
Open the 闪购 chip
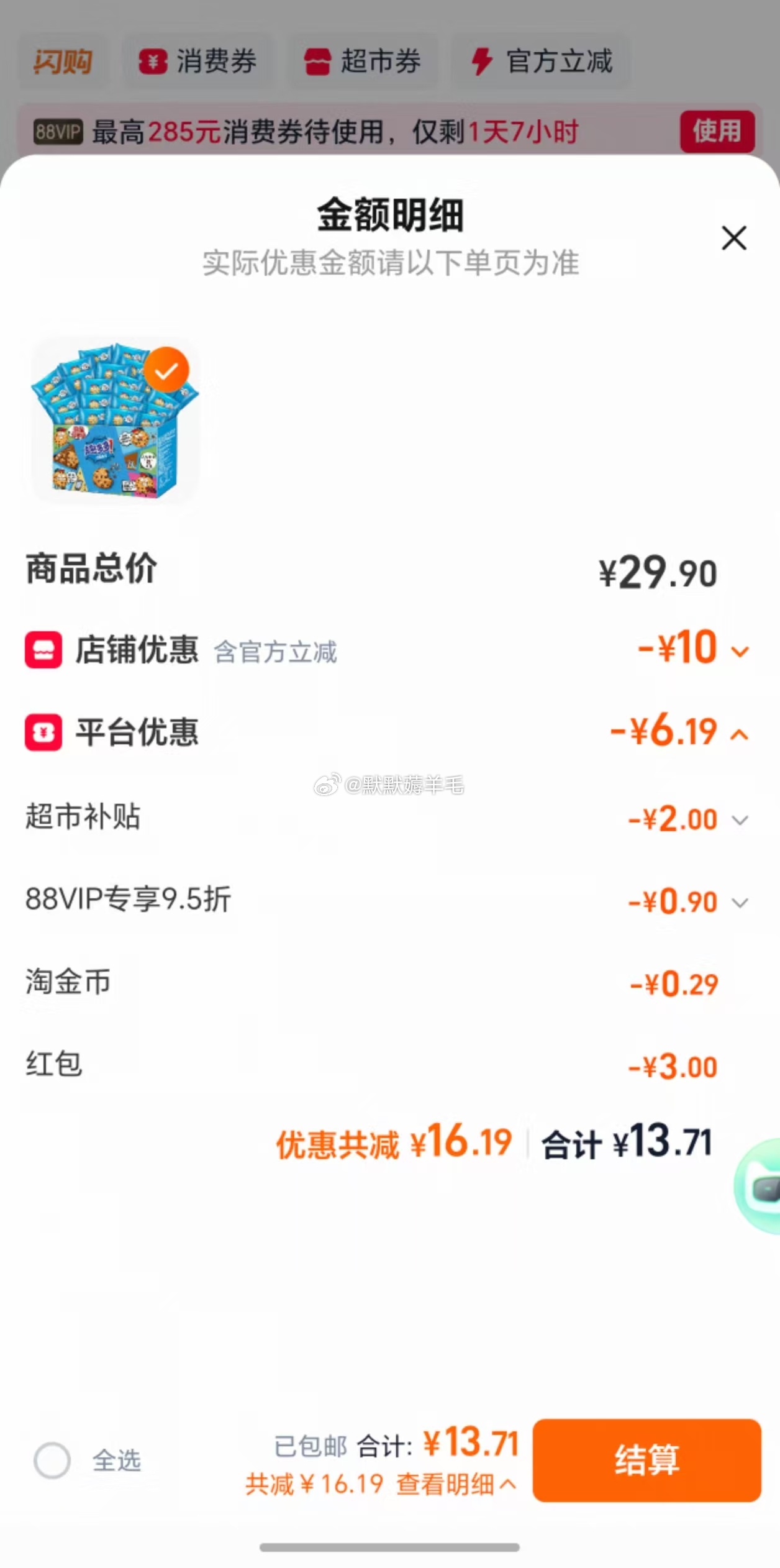(63, 62)
